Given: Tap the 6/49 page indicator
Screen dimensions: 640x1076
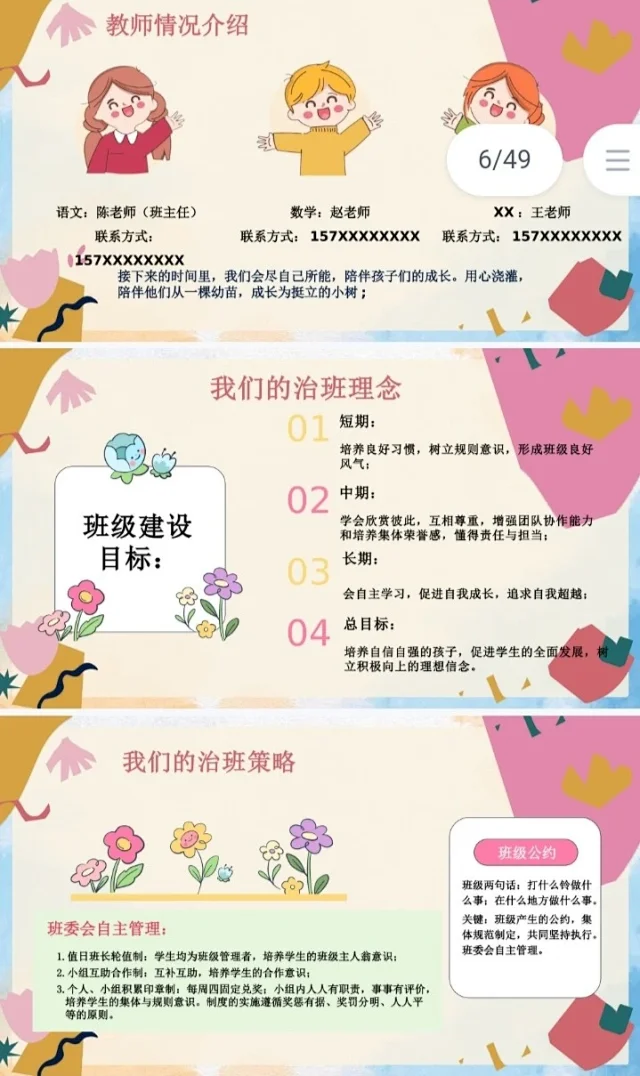Looking at the screenshot, I should (x=504, y=160).
